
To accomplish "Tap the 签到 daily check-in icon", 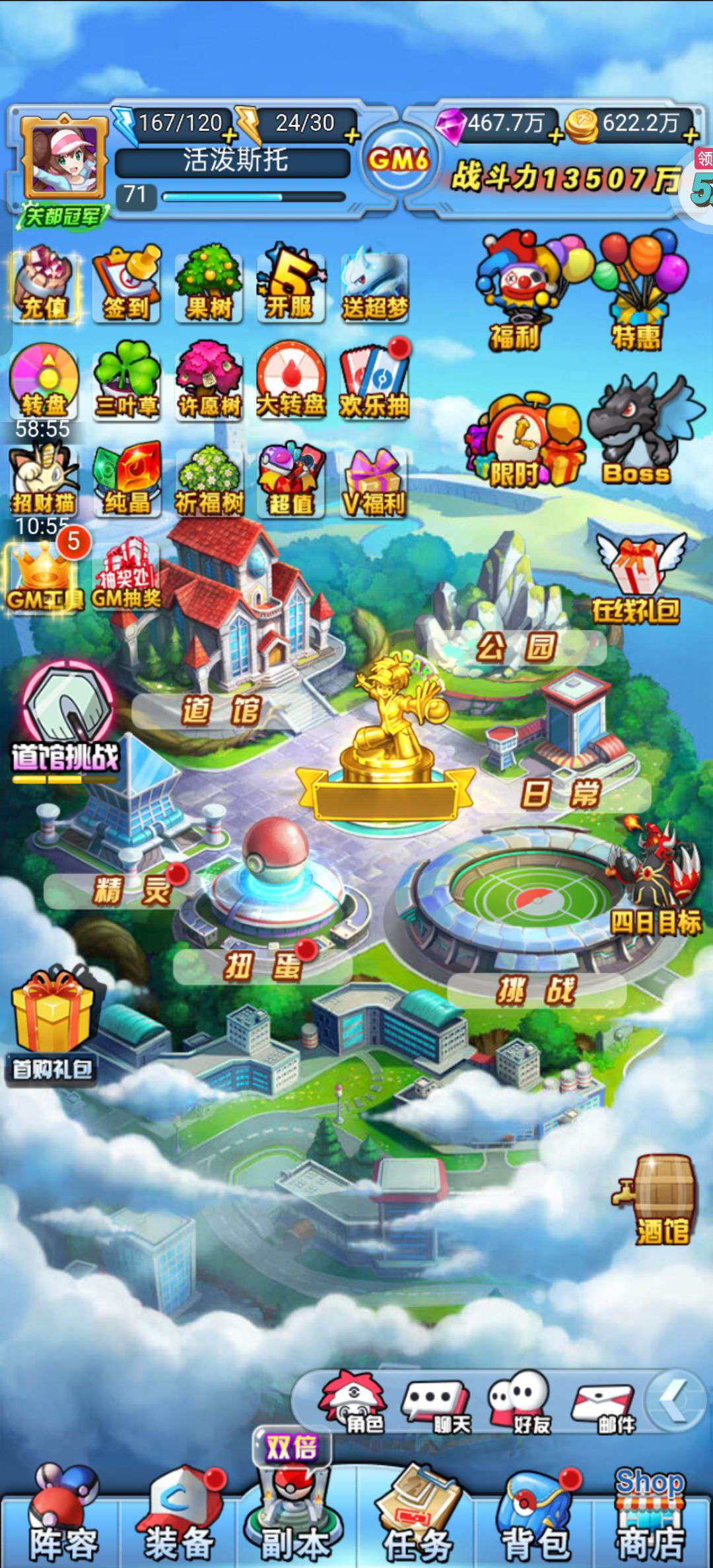I will (x=126, y=285).
